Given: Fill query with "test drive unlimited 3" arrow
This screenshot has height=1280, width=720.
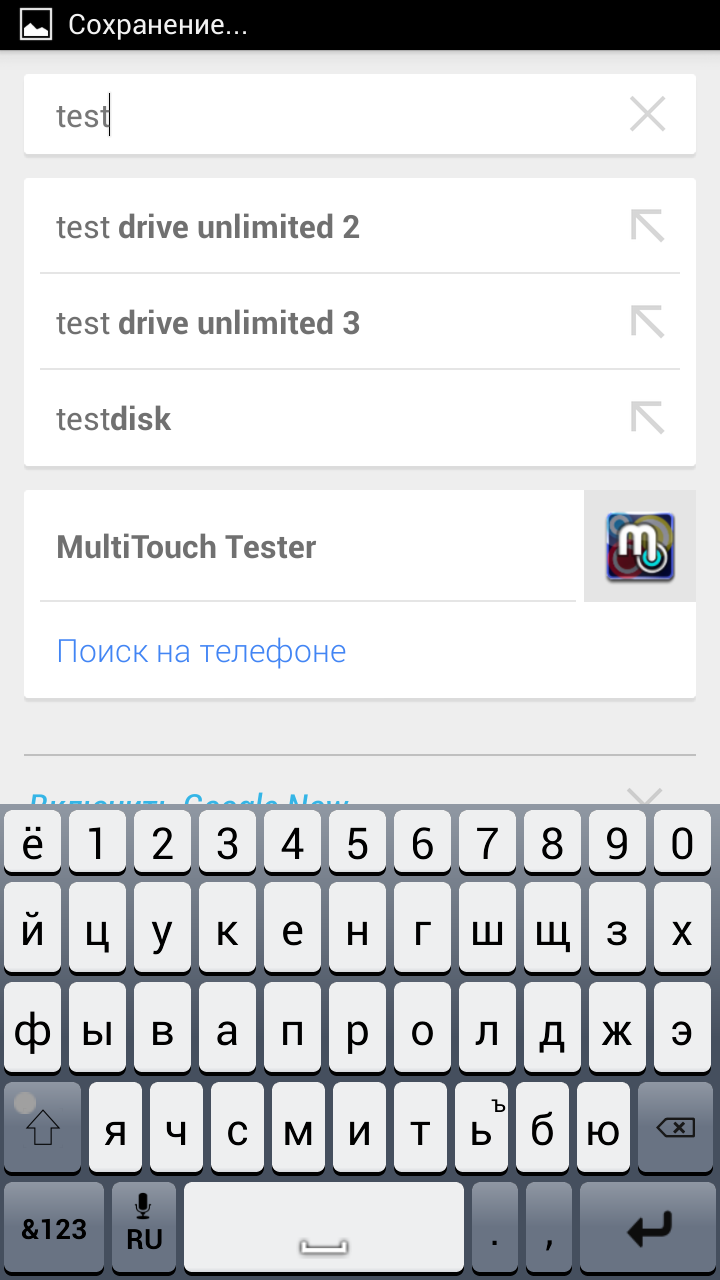Looking at the screenshot, I should click(647, 322).
